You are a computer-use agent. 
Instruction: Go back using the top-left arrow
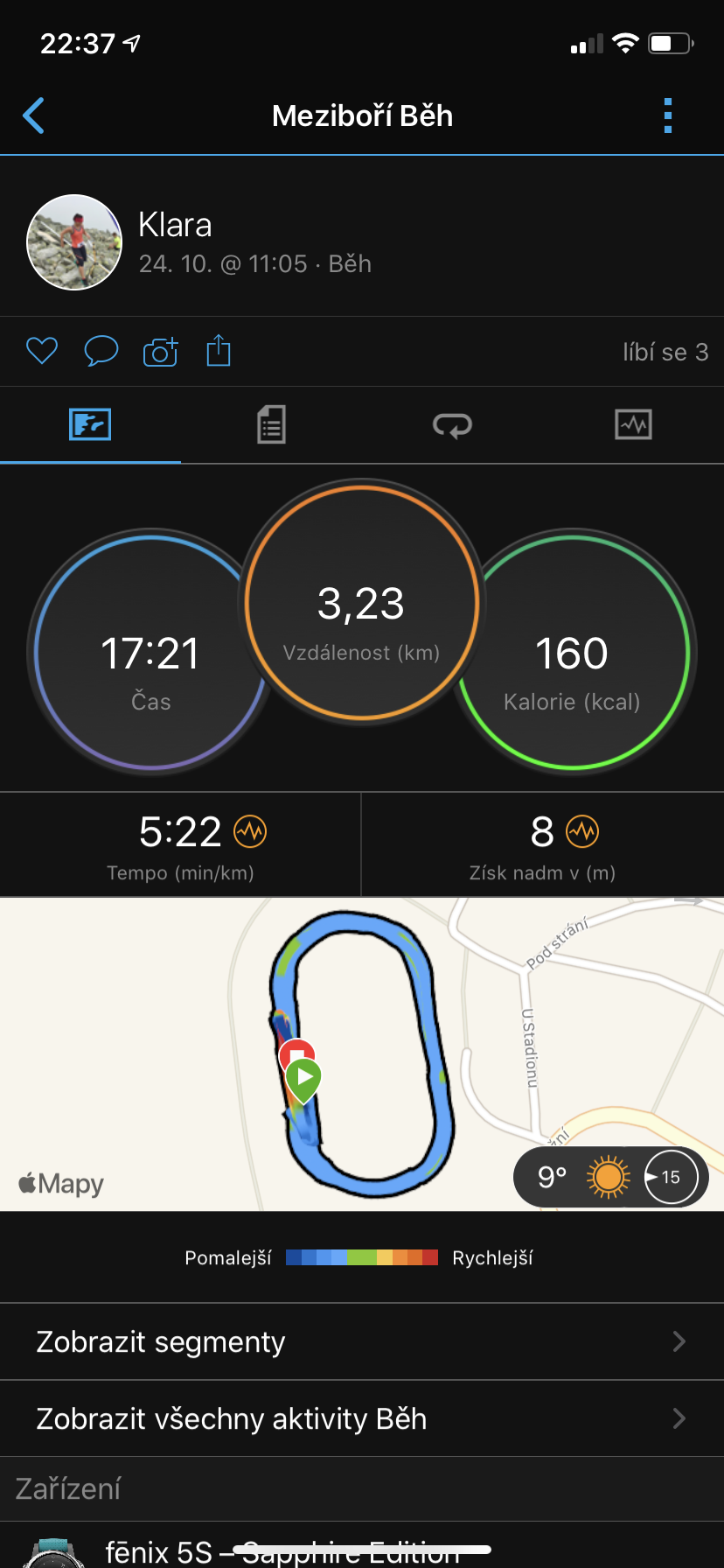(34, 115)
